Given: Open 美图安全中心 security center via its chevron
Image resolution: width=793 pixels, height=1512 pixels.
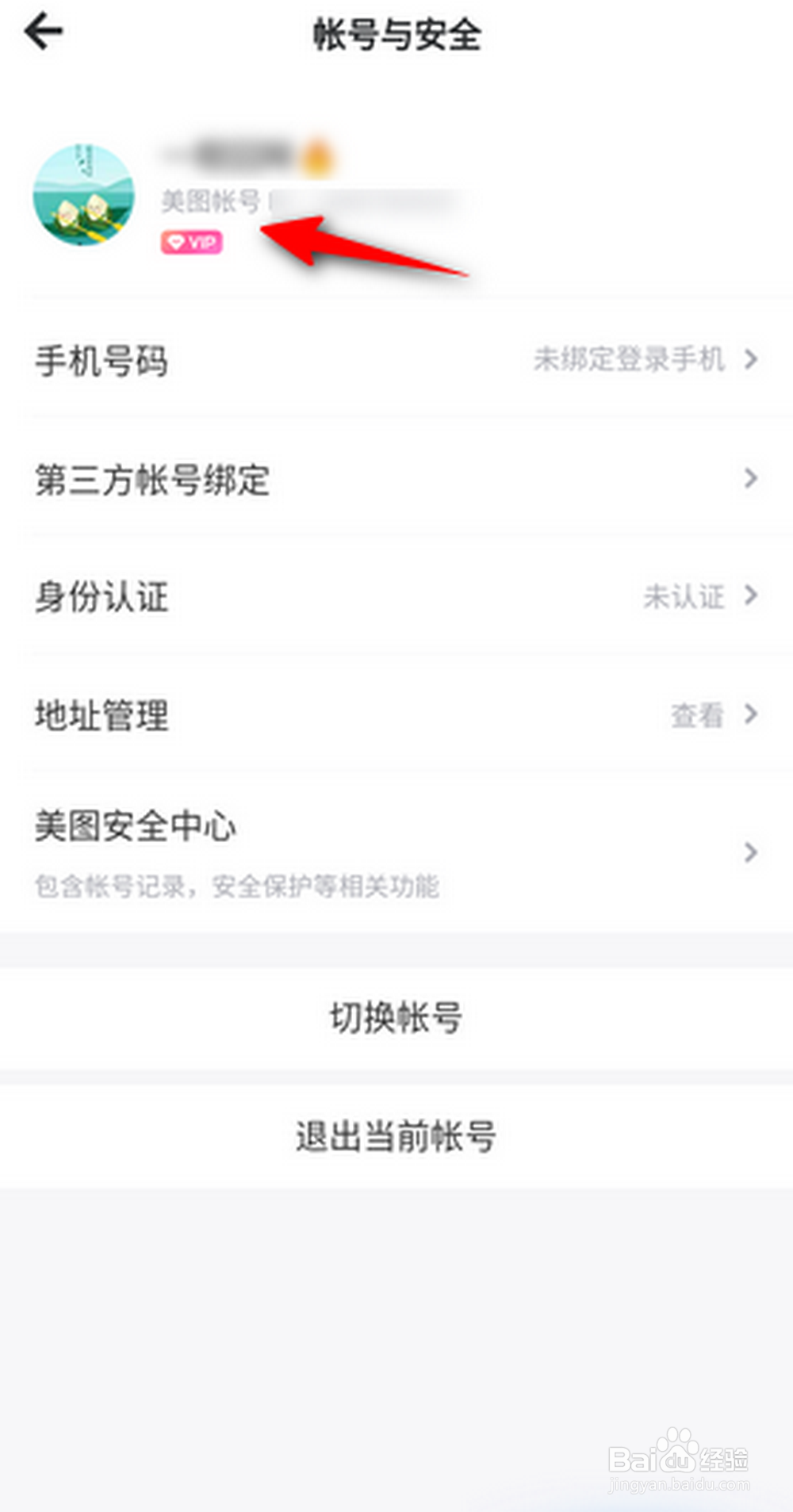Looking at the screenshot, I should (750, 852).
